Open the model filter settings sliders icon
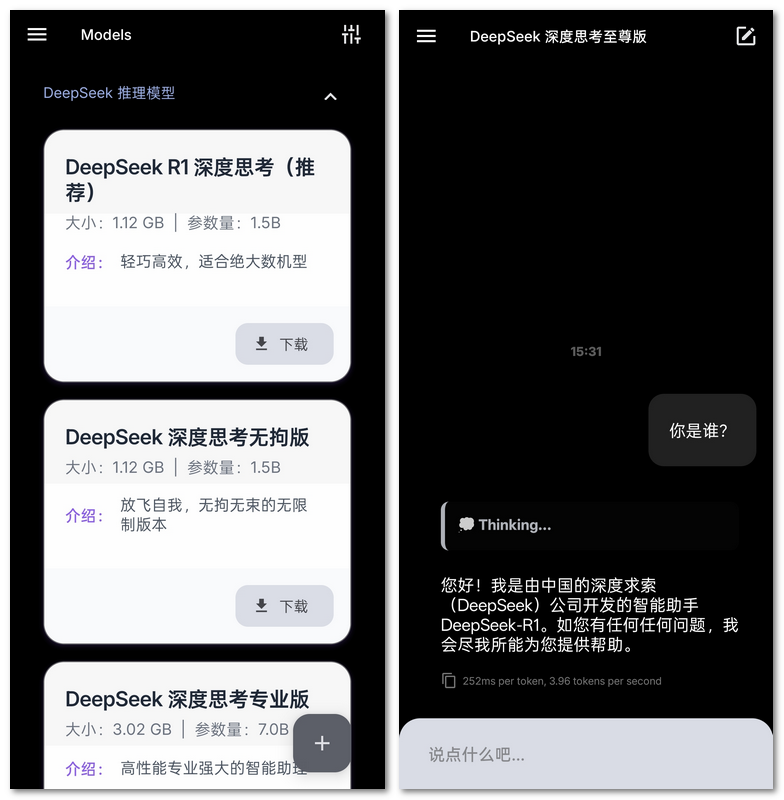 pos(351,35)
